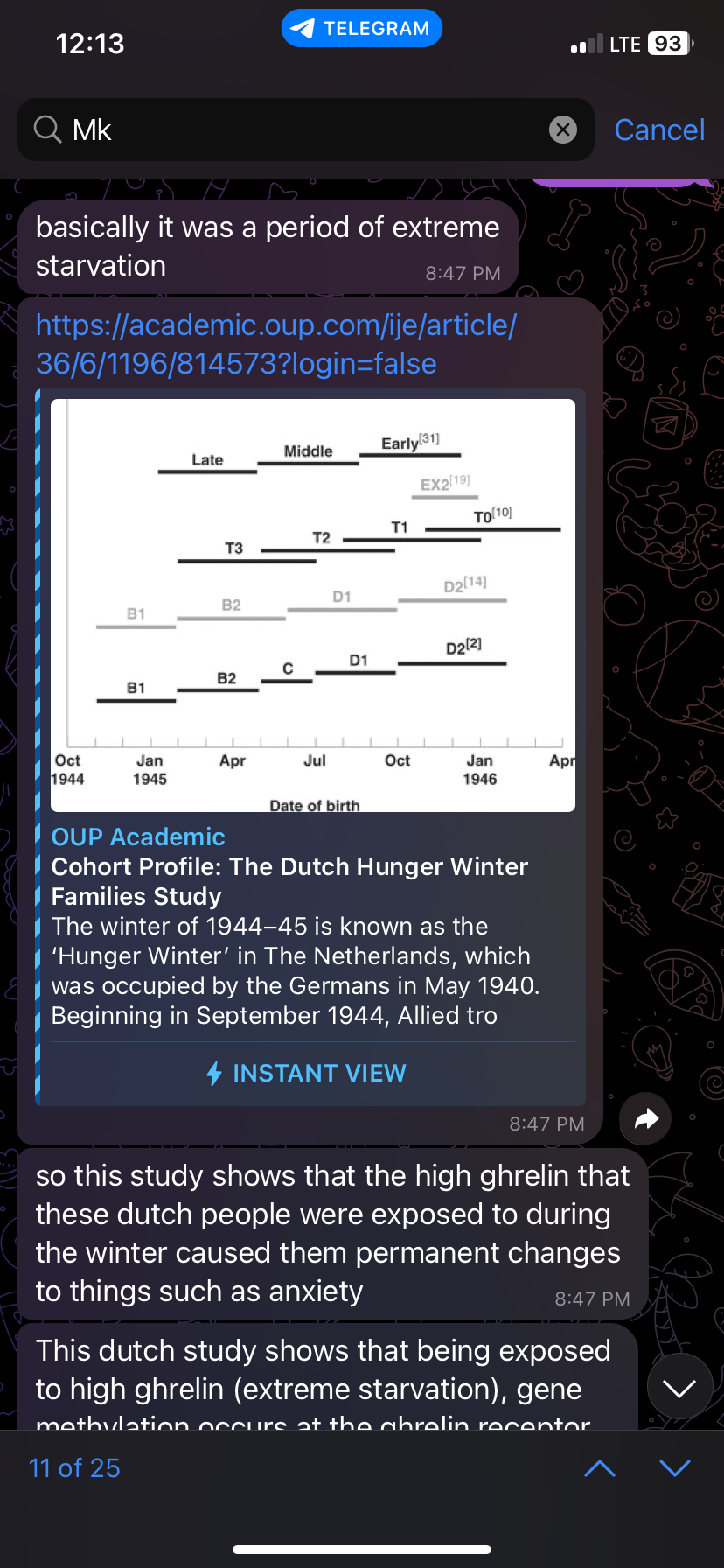This screenshot has width=724, height=1568.
Task: Cancel the search
Action: (x=659, y=130)
